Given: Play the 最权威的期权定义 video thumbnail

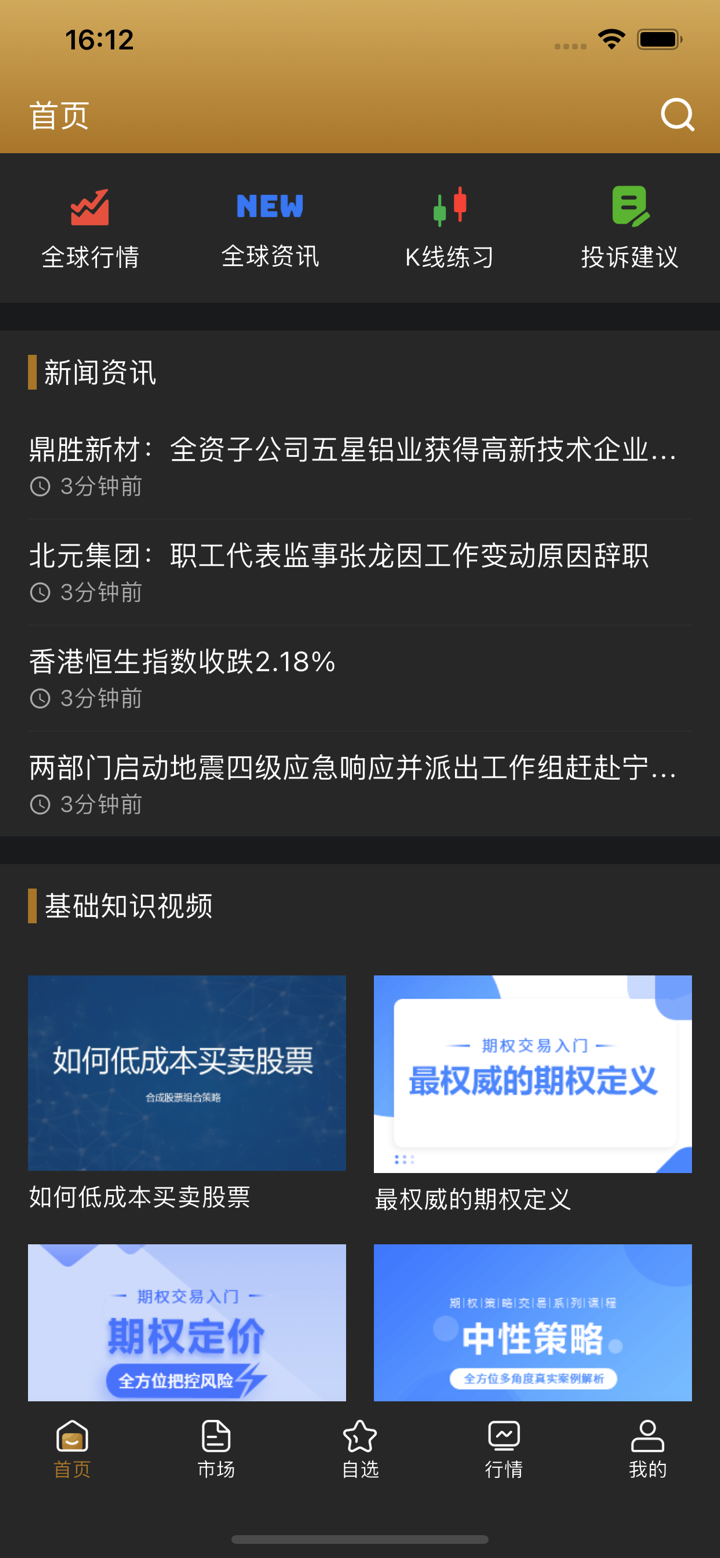Looking at the screenshot, I should tap(532, 1073).
